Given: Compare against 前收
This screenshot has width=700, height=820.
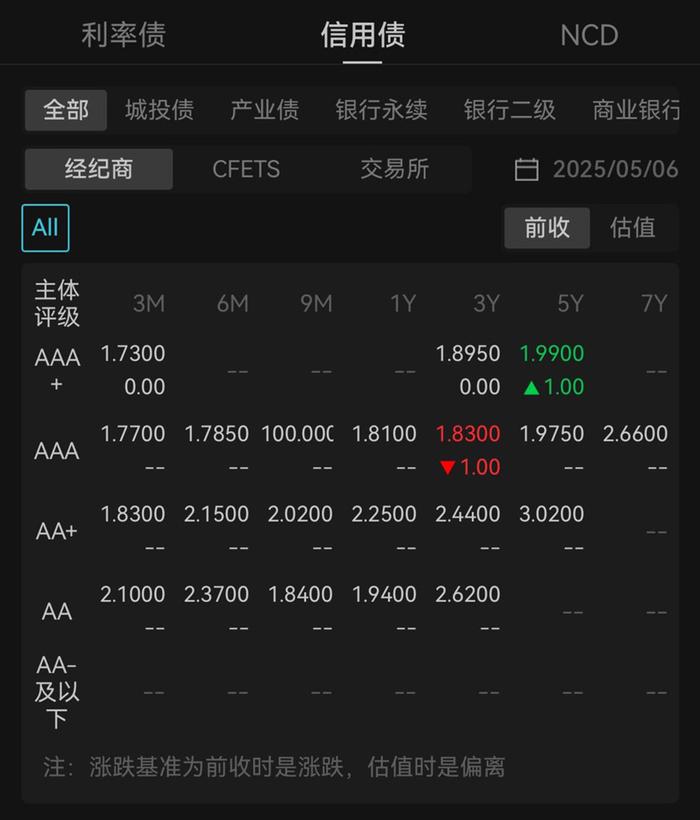Looking at the screenshot, I should coord(547,227).
